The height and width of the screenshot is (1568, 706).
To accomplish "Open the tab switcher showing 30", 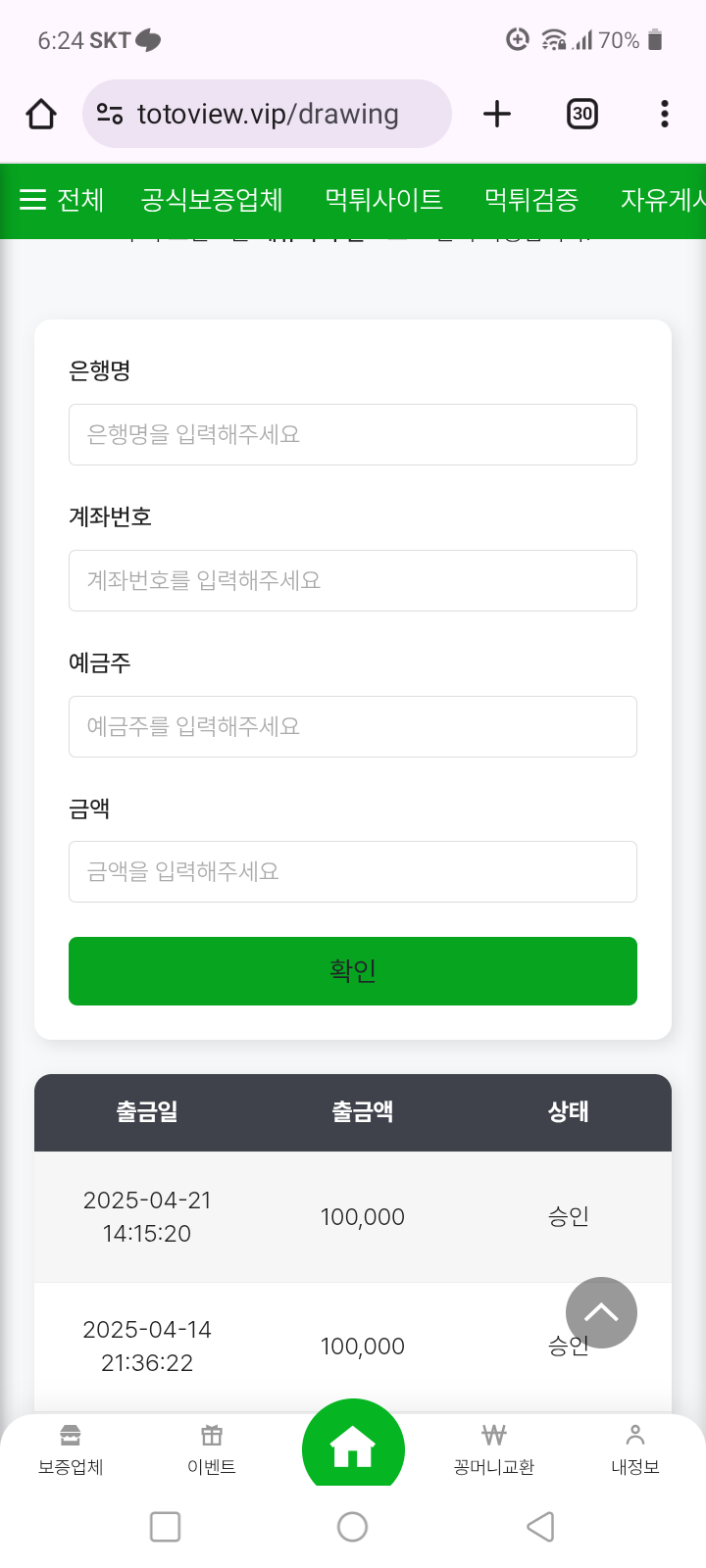I will 582,114.
